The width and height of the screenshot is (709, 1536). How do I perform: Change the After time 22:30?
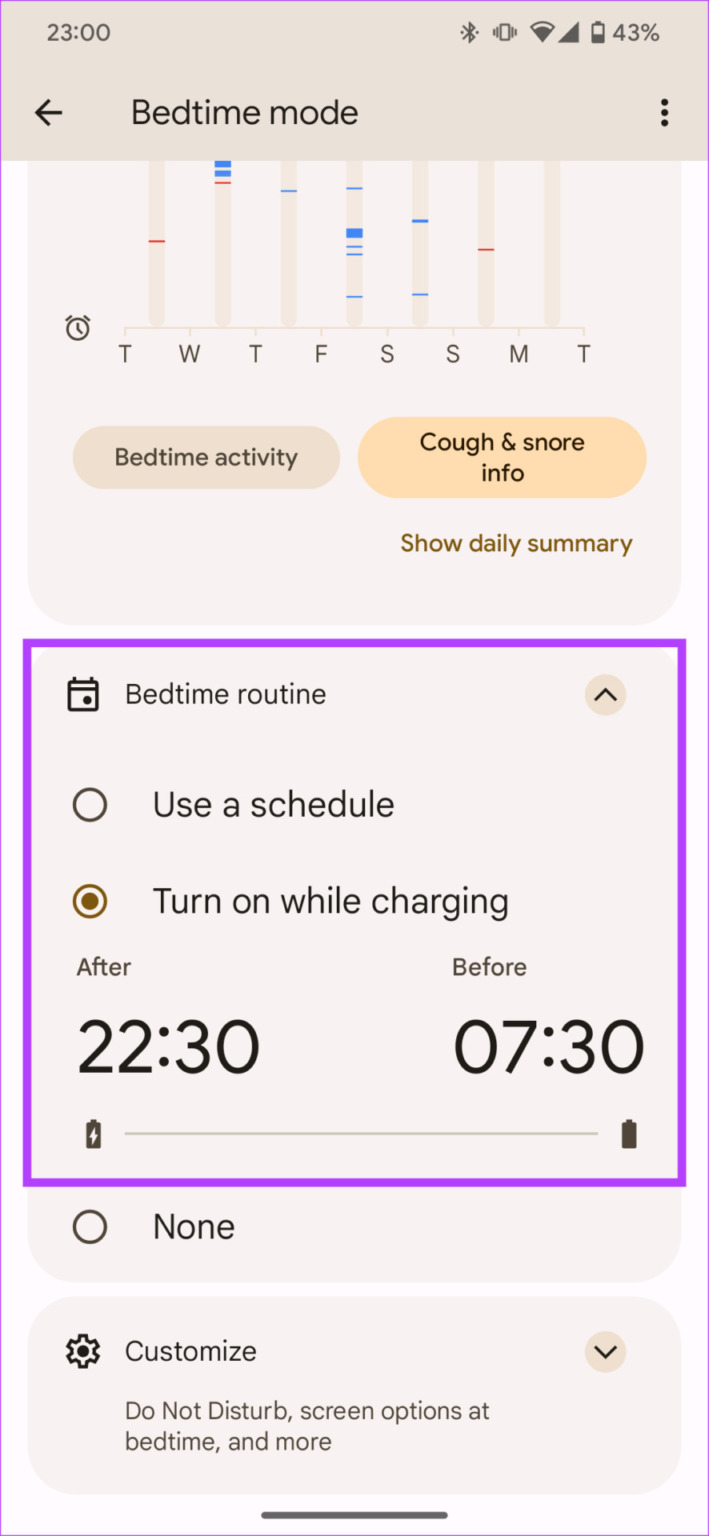[x=169, y=1048]
